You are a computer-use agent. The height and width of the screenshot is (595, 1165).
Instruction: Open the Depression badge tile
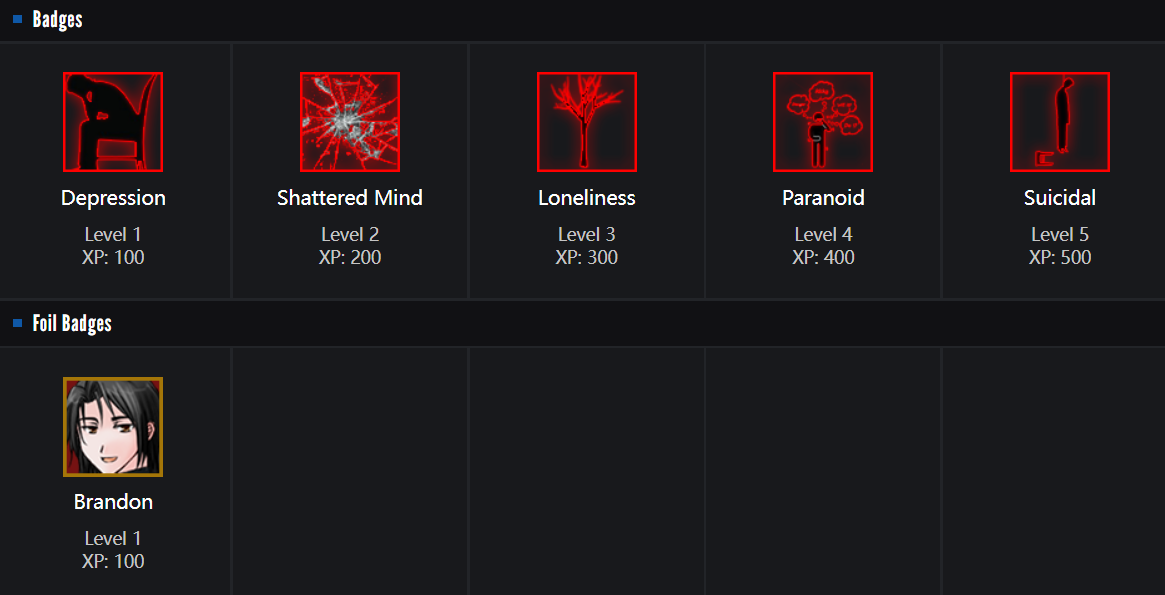coord(113,122)
